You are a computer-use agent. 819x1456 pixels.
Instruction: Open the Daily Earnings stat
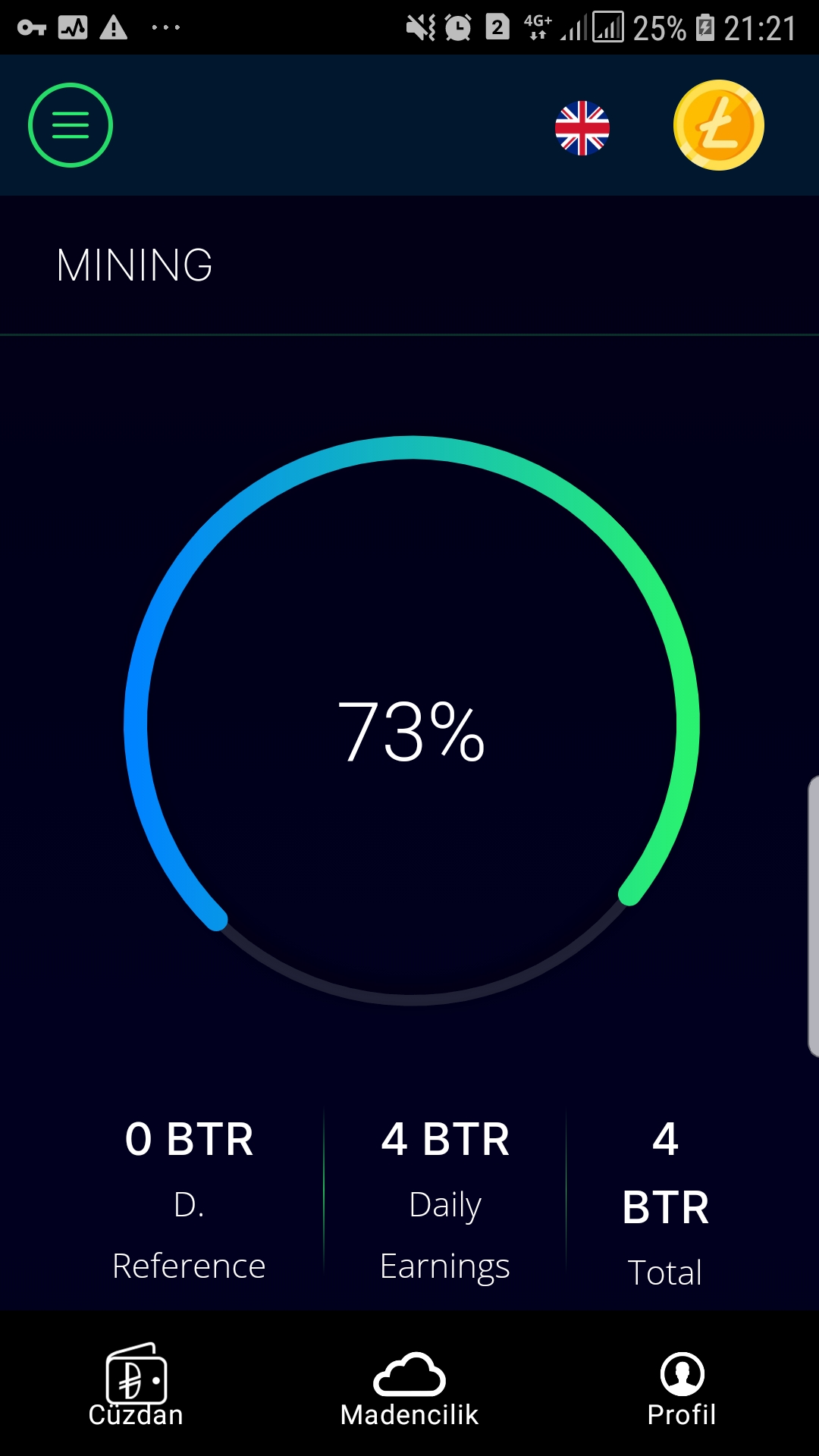446,1202
